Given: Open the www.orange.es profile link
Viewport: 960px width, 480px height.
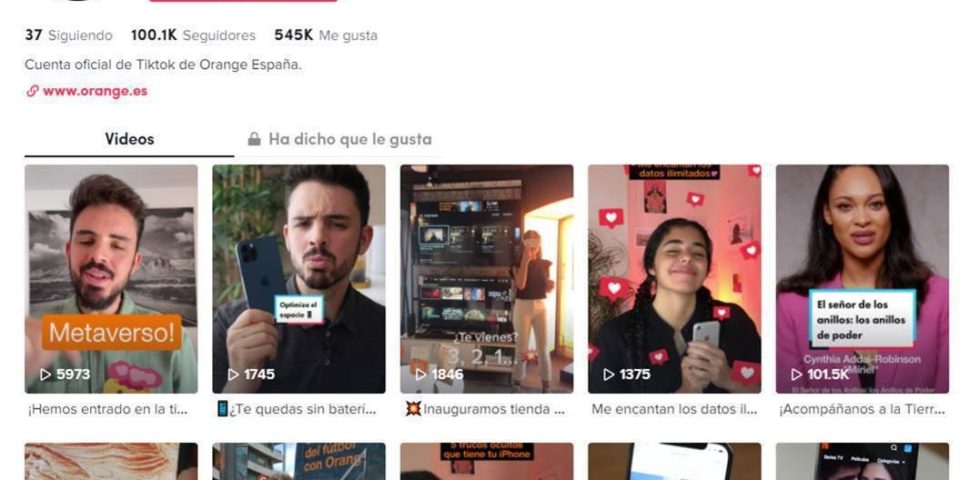Looking at the screenshot, I should coord(94,91).
